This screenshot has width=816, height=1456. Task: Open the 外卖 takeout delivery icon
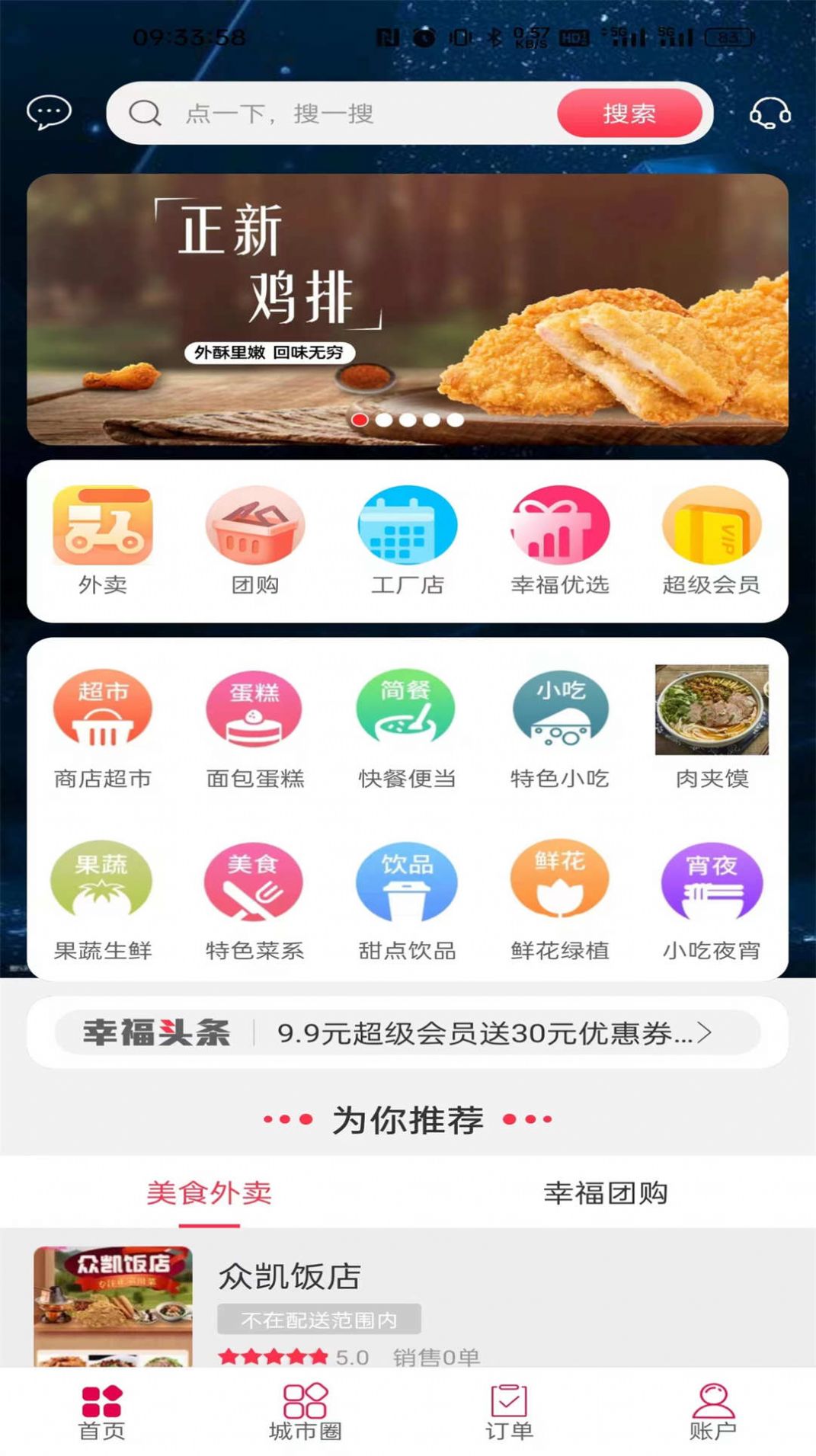(103, 527)
